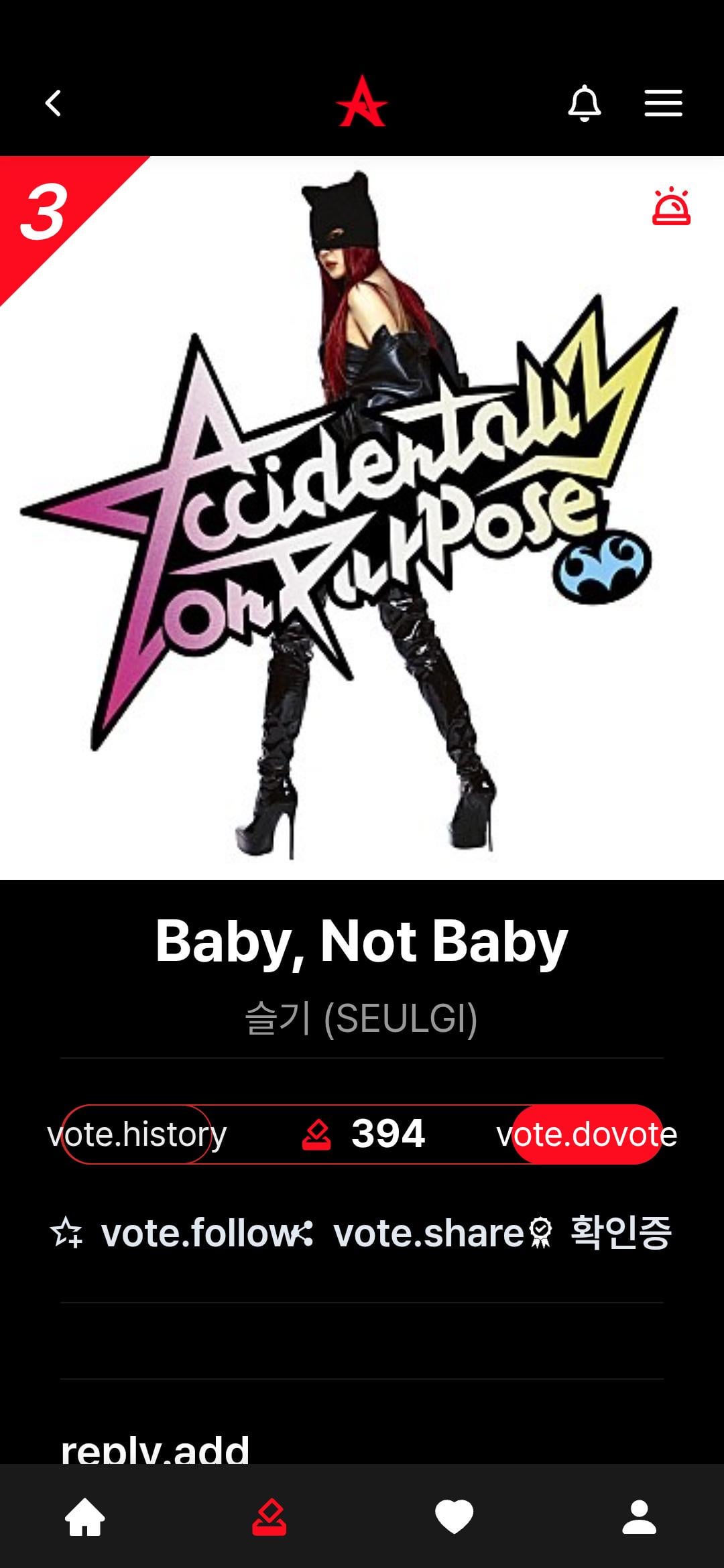Go back using the header arrow
The height and width of the screenshot is (1568, 724).
pos(54,103)
